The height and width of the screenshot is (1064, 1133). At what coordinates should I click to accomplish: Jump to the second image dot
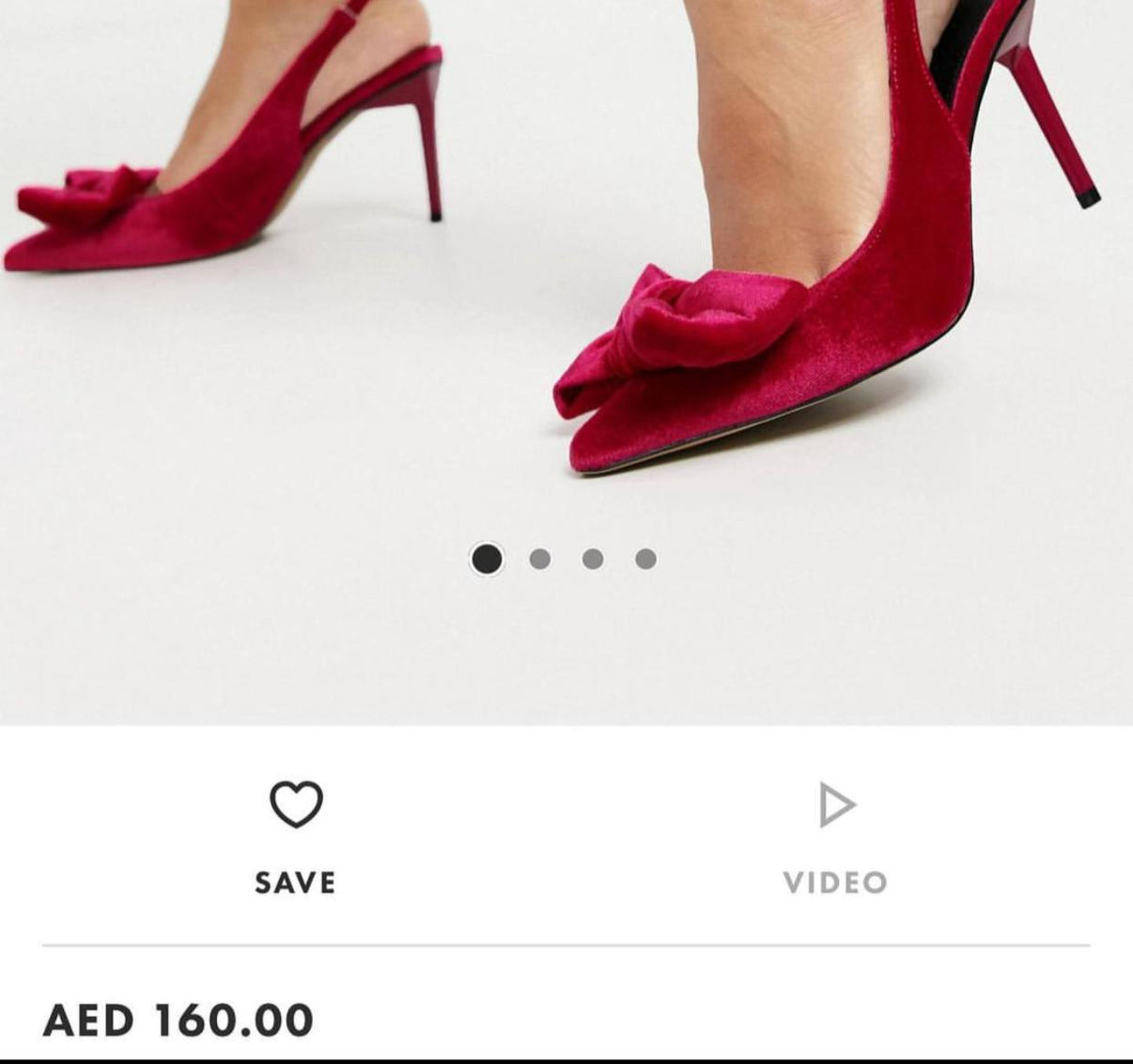[x=539, y=559]
